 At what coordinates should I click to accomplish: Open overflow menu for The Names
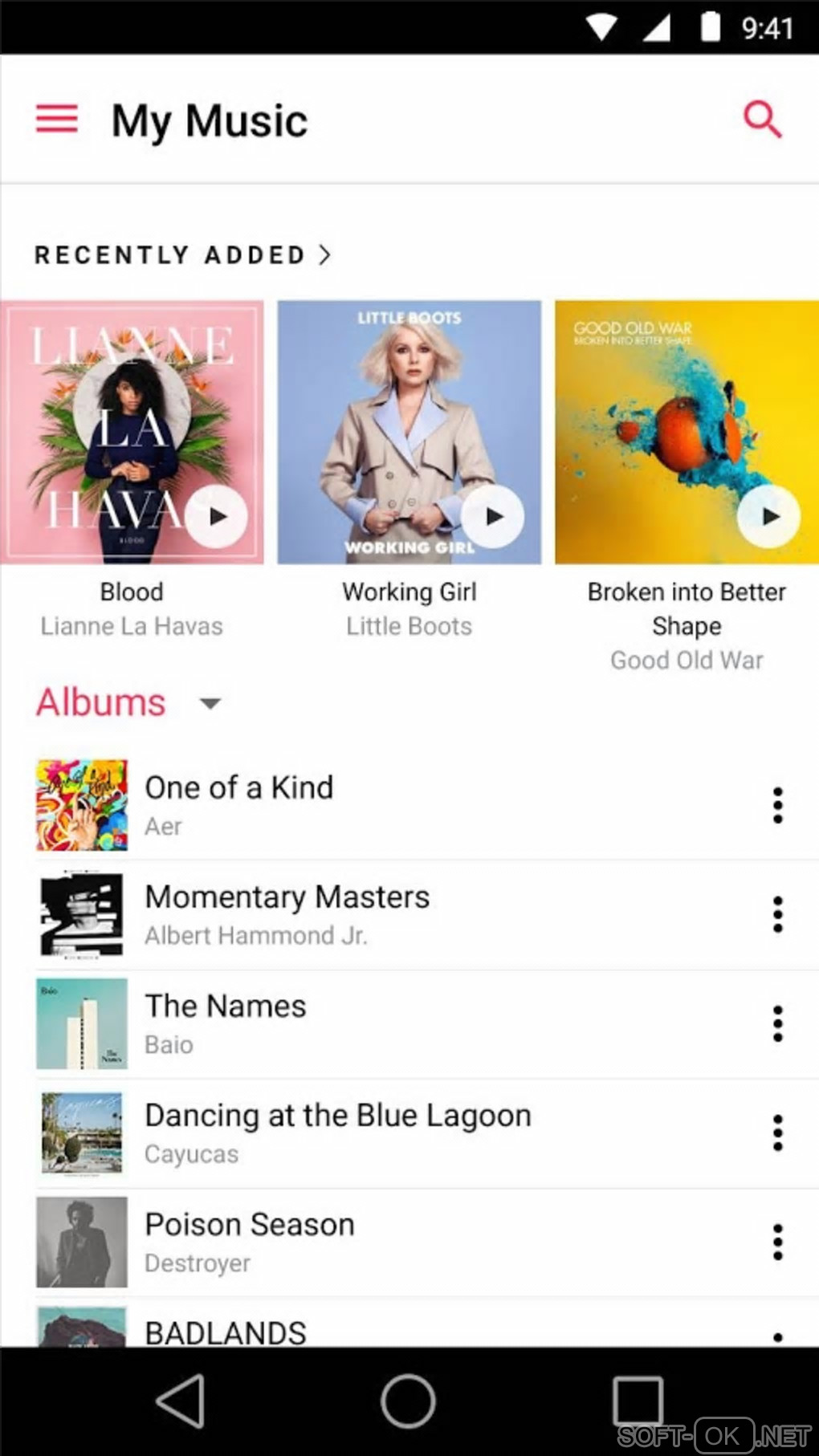777,1023
